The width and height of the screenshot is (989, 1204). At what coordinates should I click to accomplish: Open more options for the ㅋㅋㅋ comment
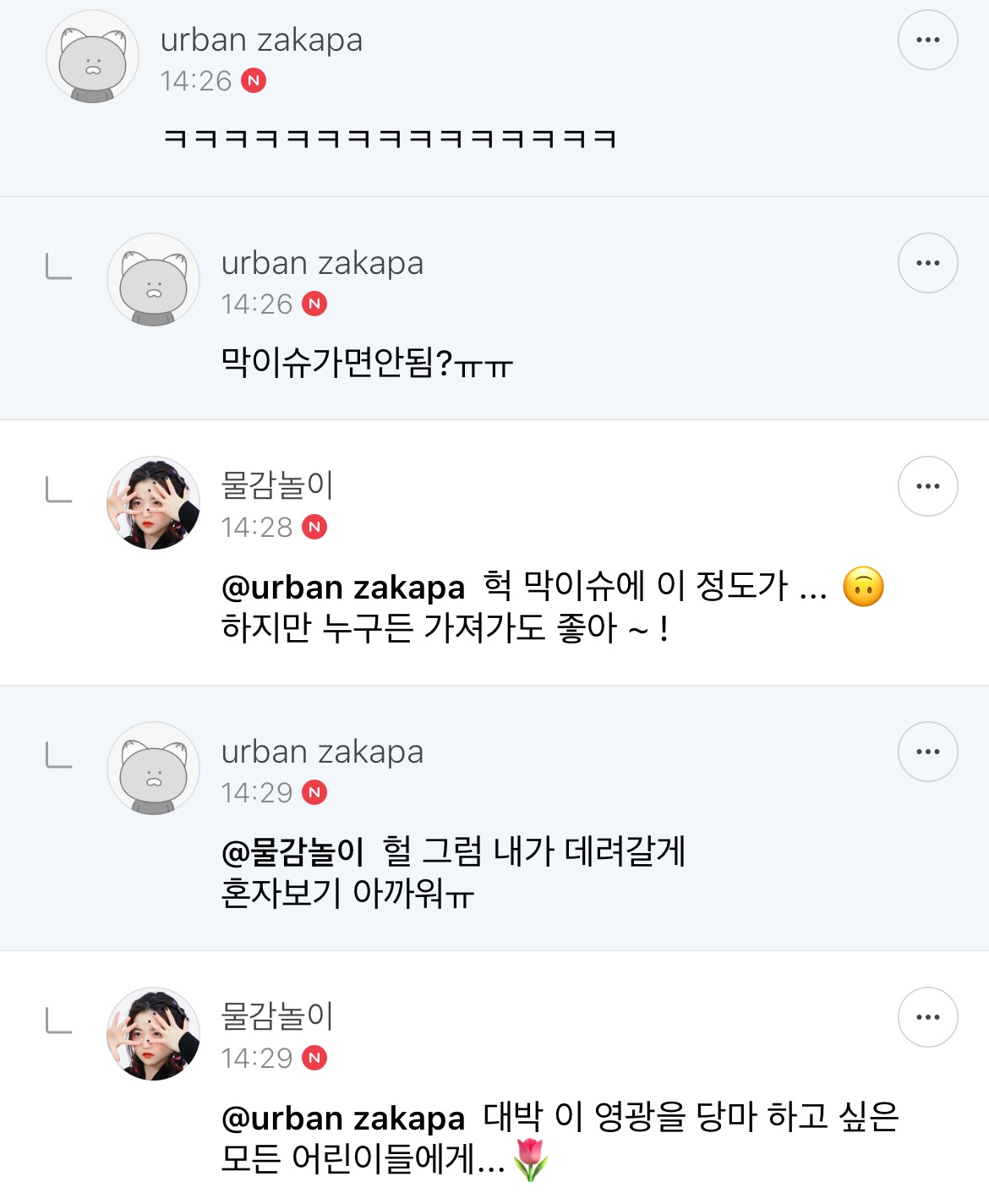pos(927,40)
